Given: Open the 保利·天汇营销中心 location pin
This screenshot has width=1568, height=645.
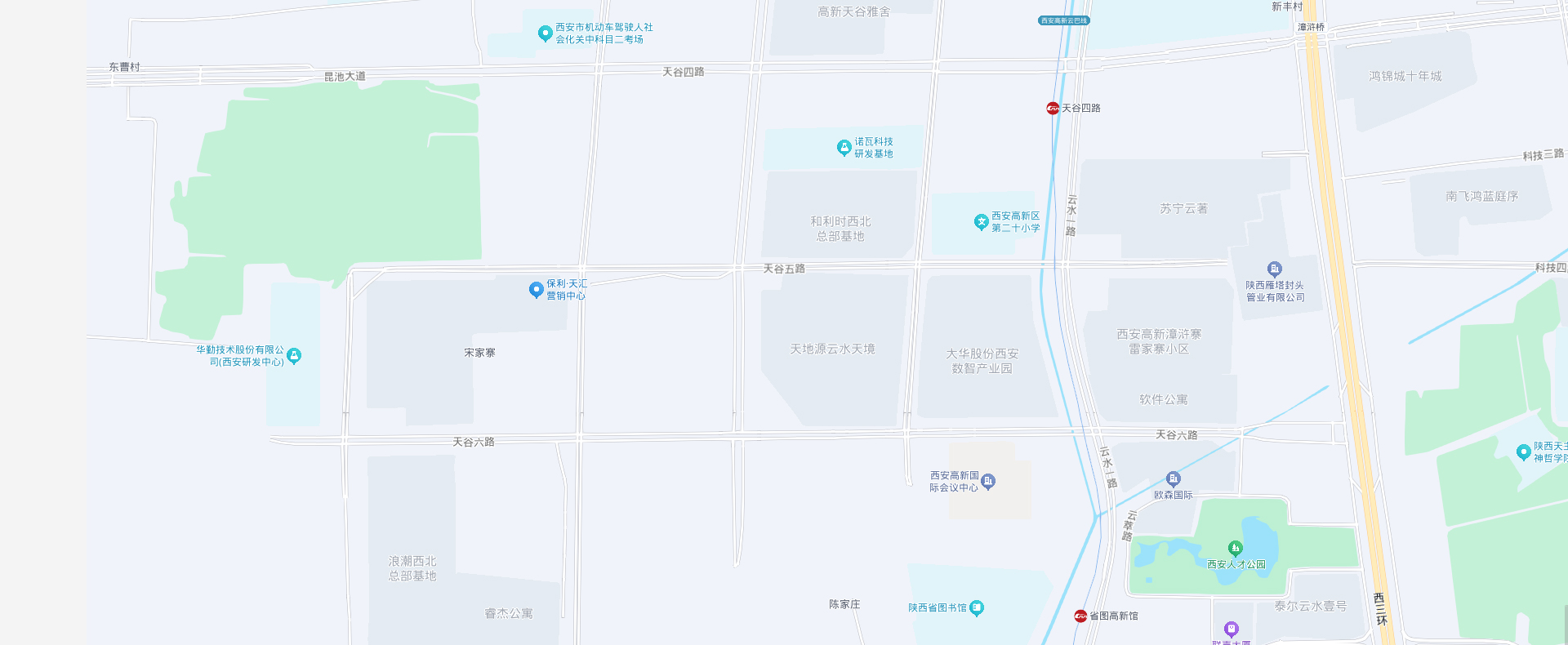Looking at the screenshot, I should coord(537,289).
